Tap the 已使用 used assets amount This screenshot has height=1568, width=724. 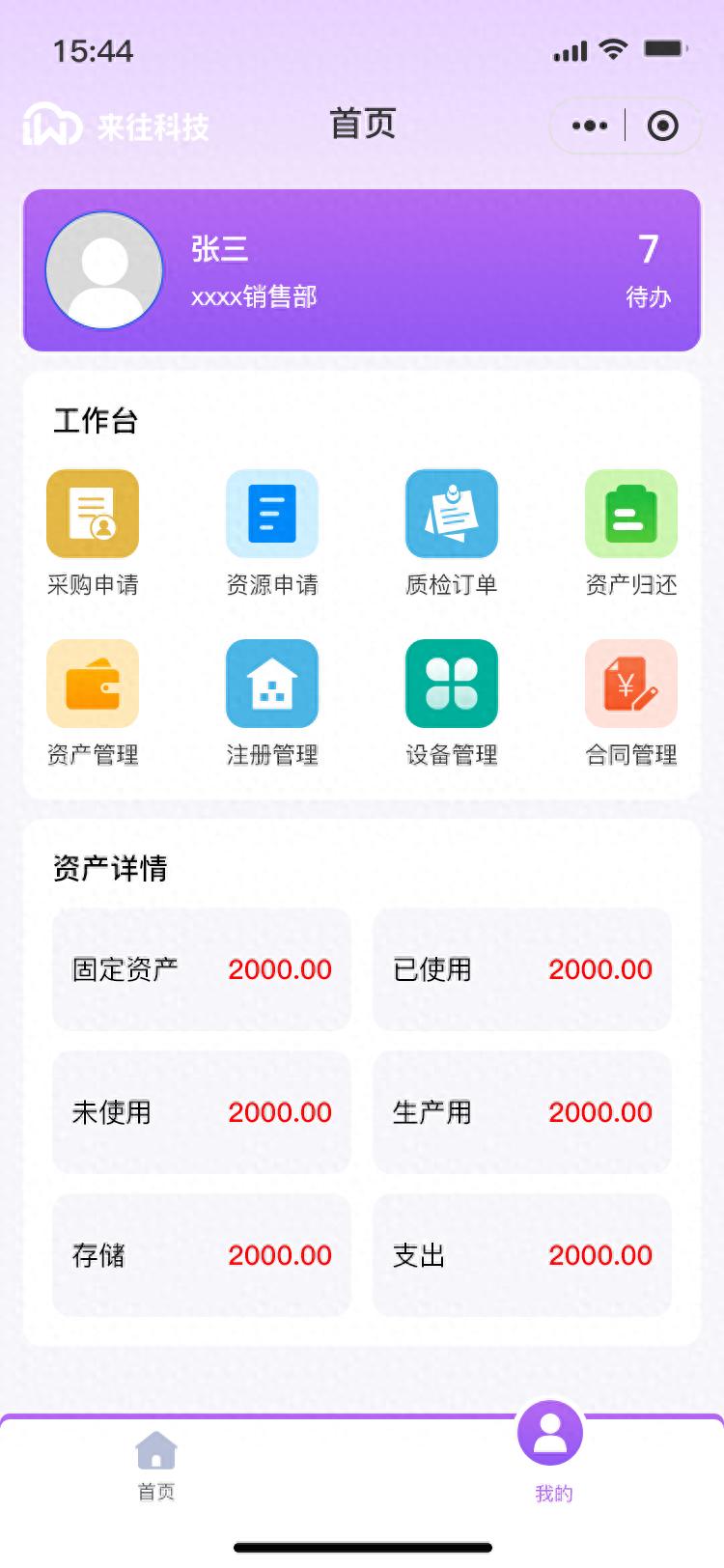(600, 968)
